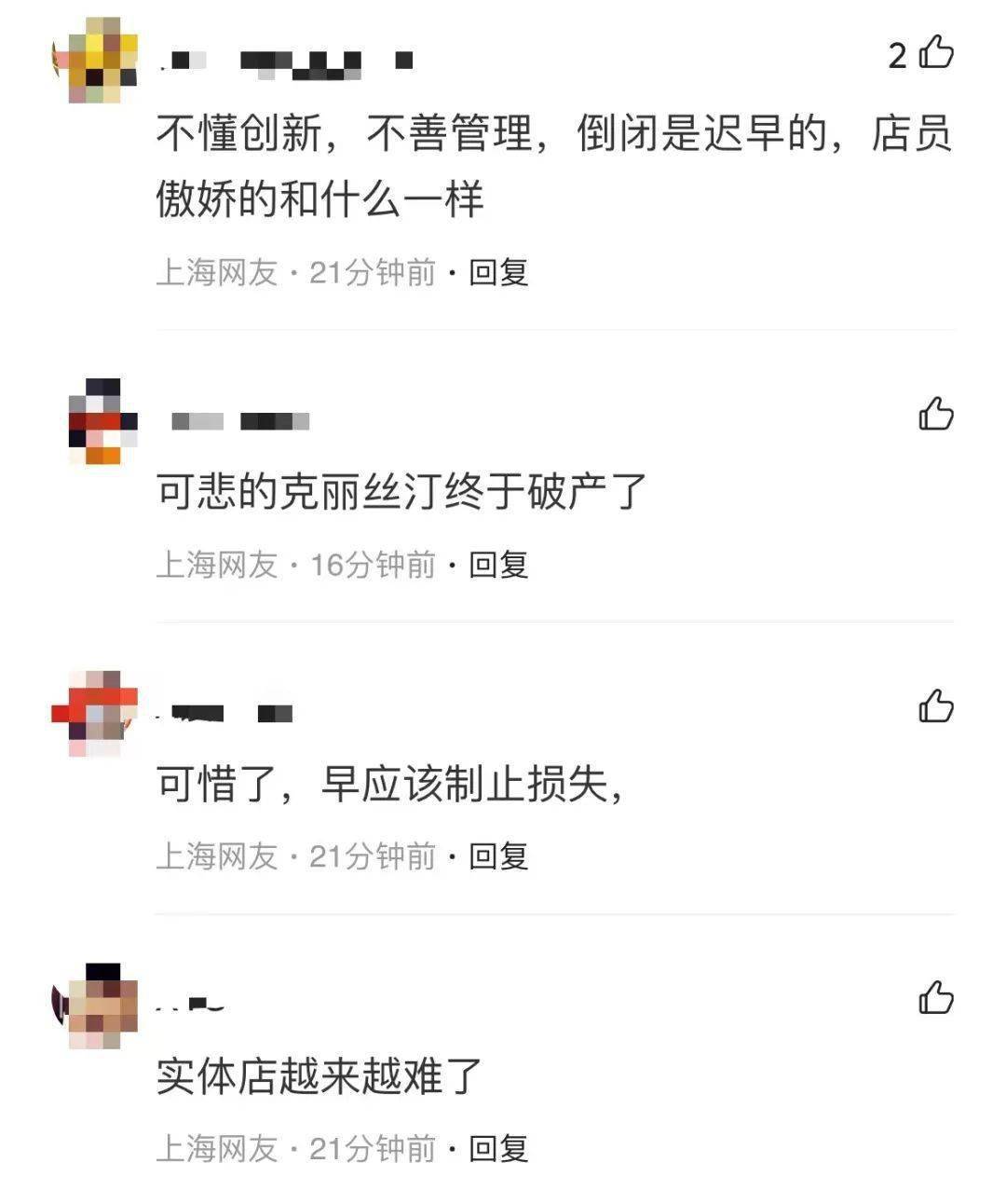Open avatar of the 不懂创新 commenter
This screenshot has width=1006, height=1204.
[x=97, y=60]
